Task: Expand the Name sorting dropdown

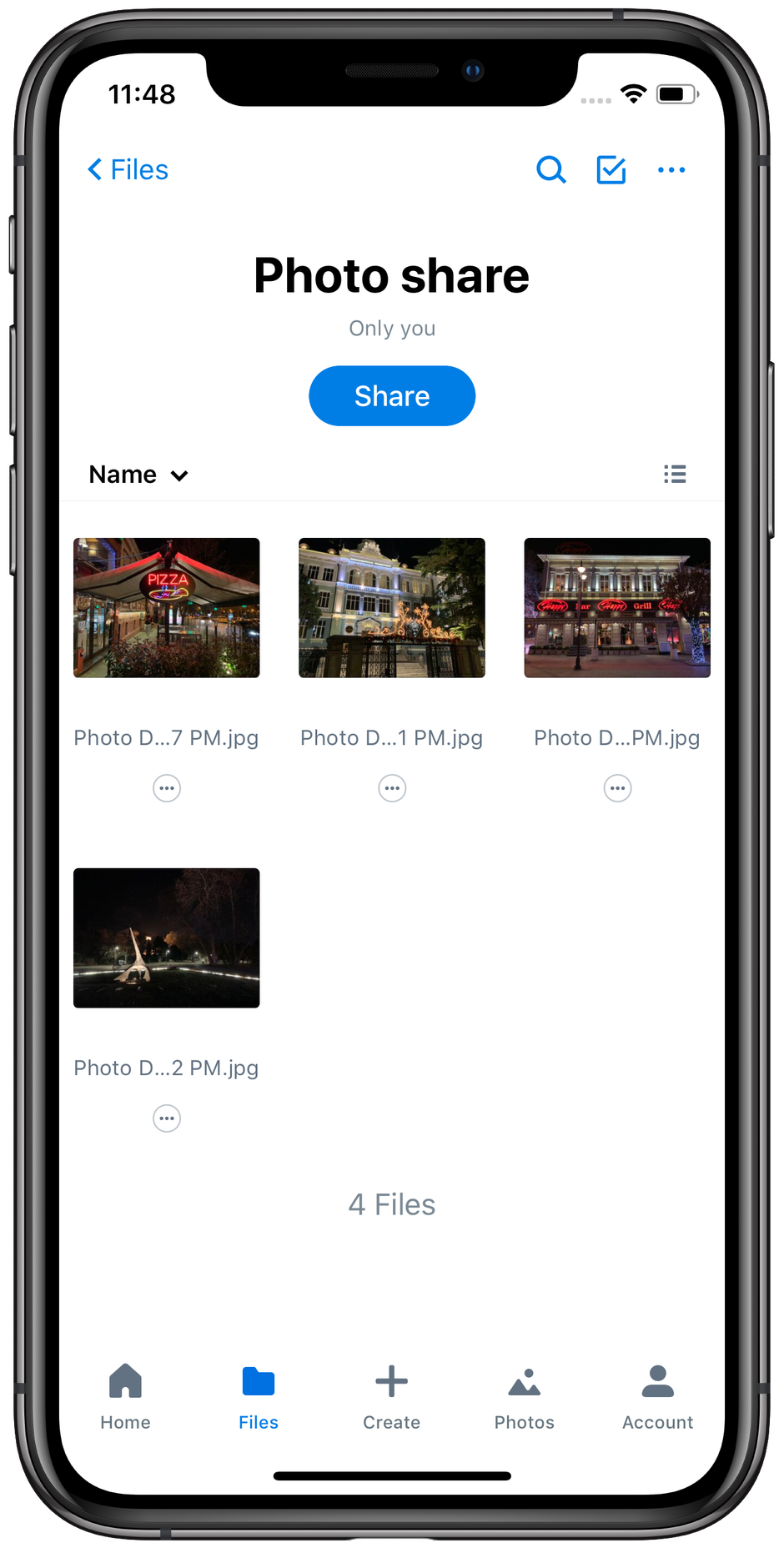Action: 138,474
